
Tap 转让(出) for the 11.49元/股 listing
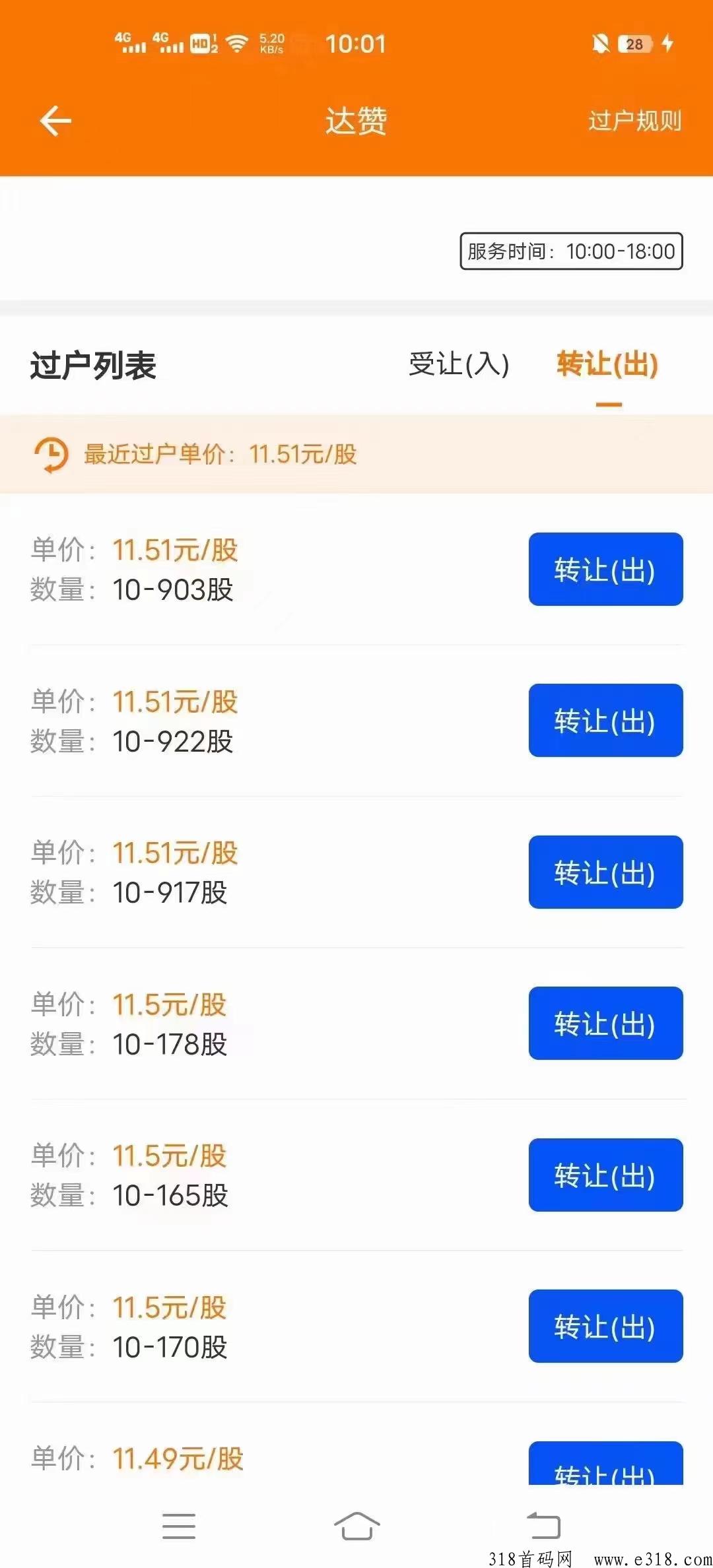605,1464
